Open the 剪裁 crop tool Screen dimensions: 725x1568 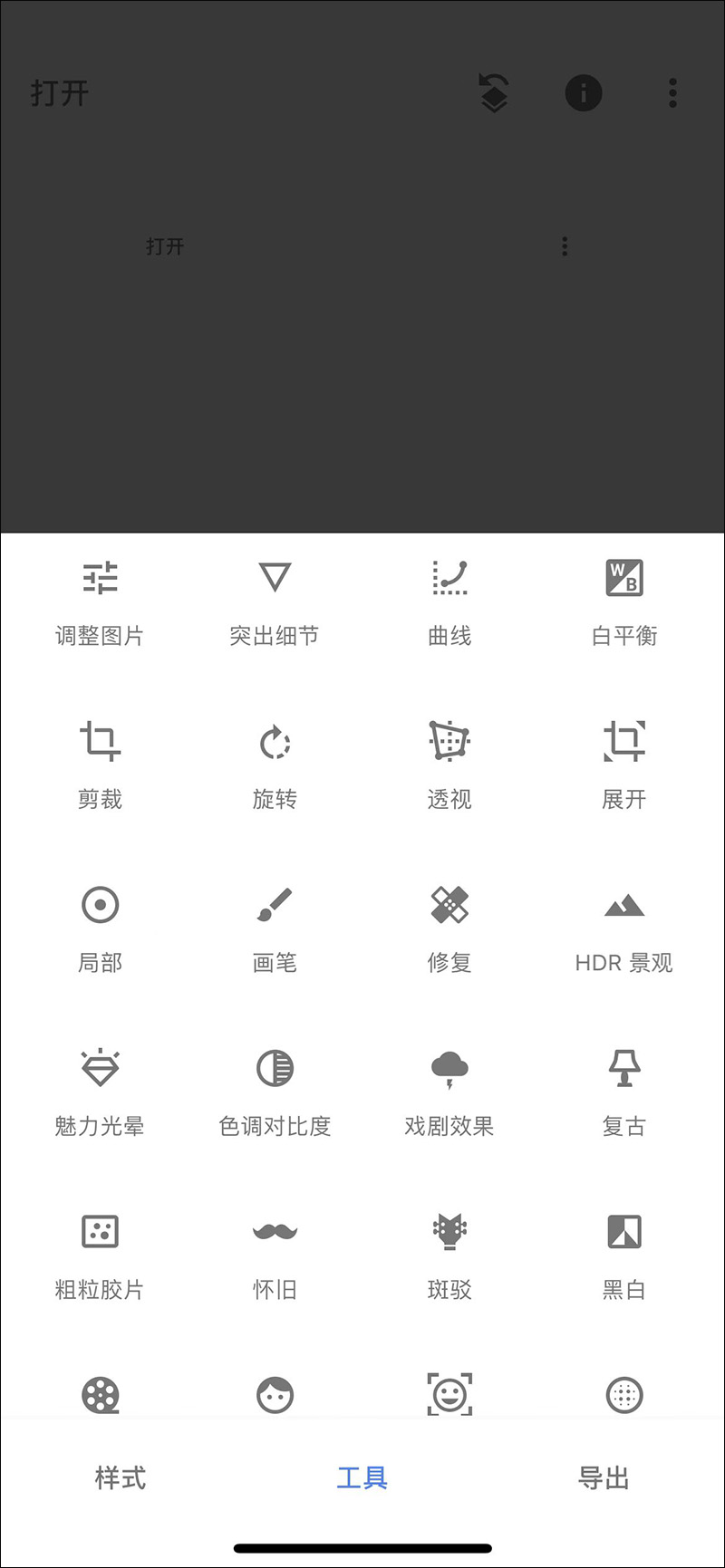coord(100,764)
